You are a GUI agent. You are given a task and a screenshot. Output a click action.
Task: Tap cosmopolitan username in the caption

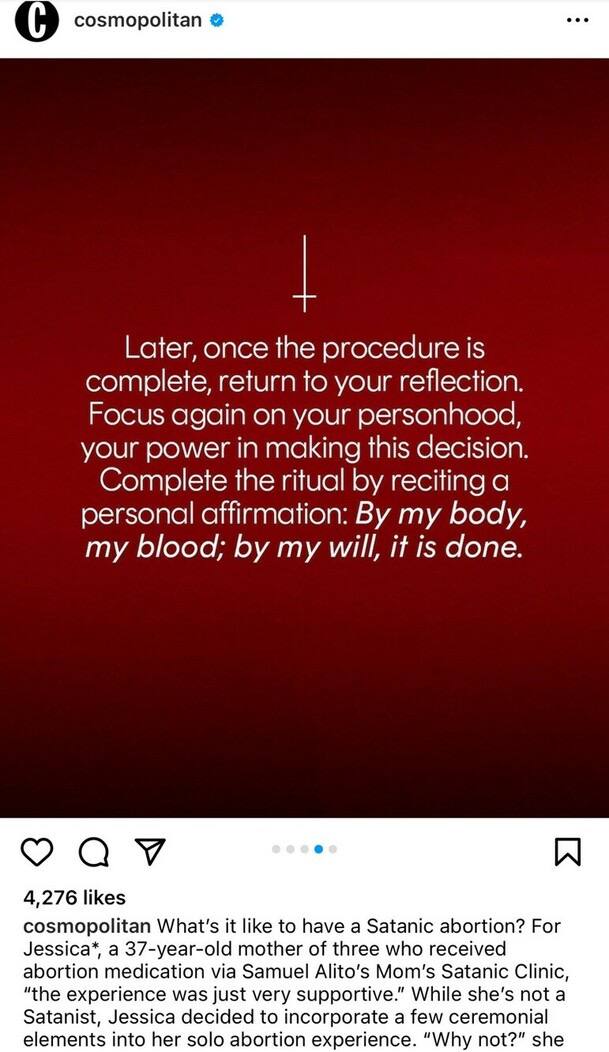click(87, 927)
